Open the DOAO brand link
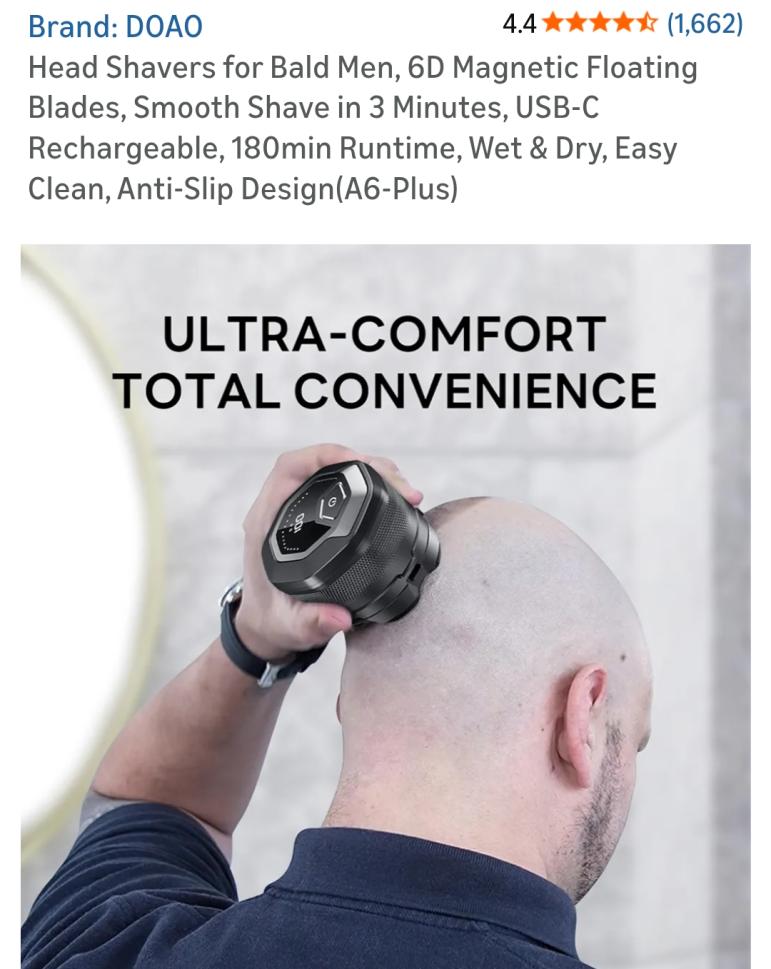Screen dimensions: 771x969 tap(115, 26)
